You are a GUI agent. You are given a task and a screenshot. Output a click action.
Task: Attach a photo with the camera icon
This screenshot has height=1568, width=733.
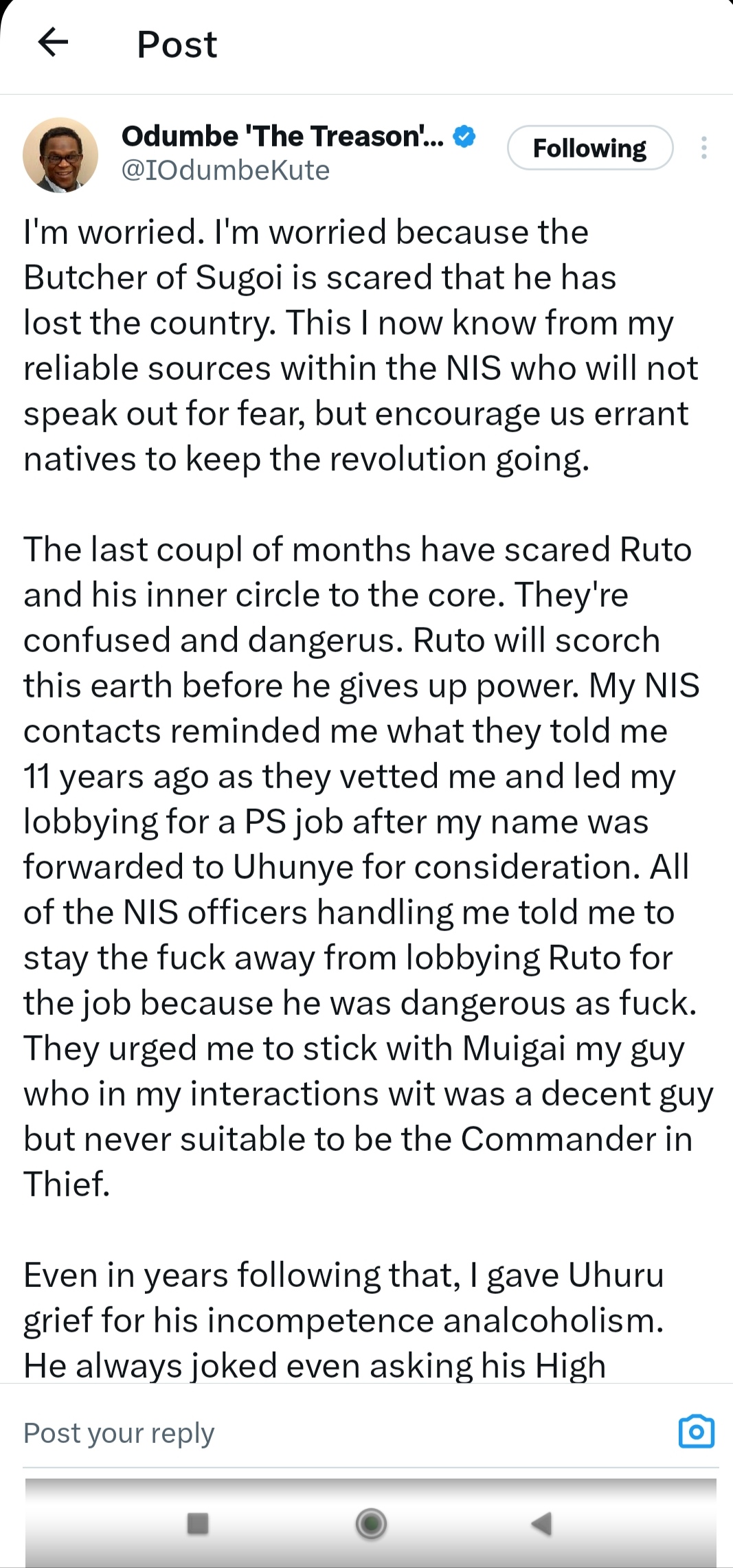(x=696, y=1432)
